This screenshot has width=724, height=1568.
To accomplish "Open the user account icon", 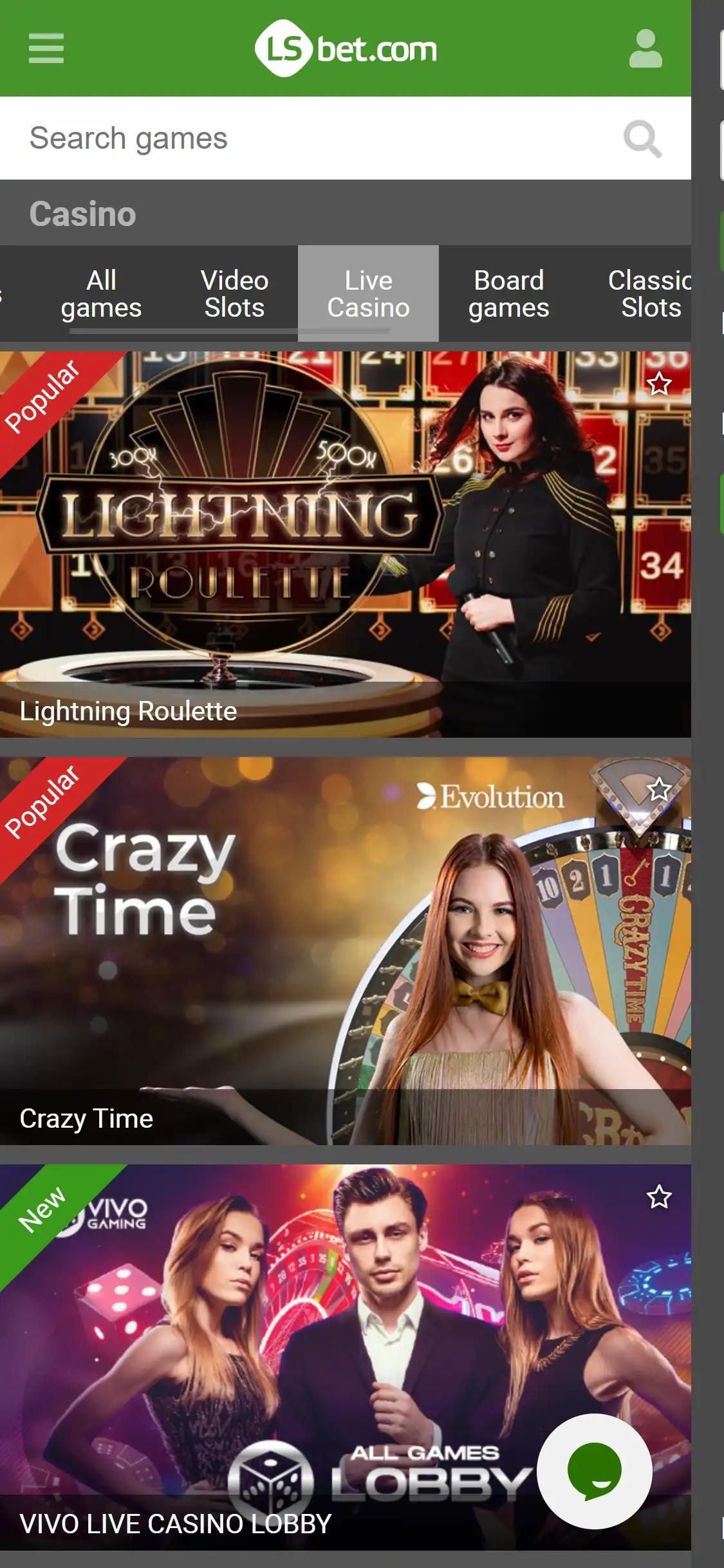I will pos(645,48).
